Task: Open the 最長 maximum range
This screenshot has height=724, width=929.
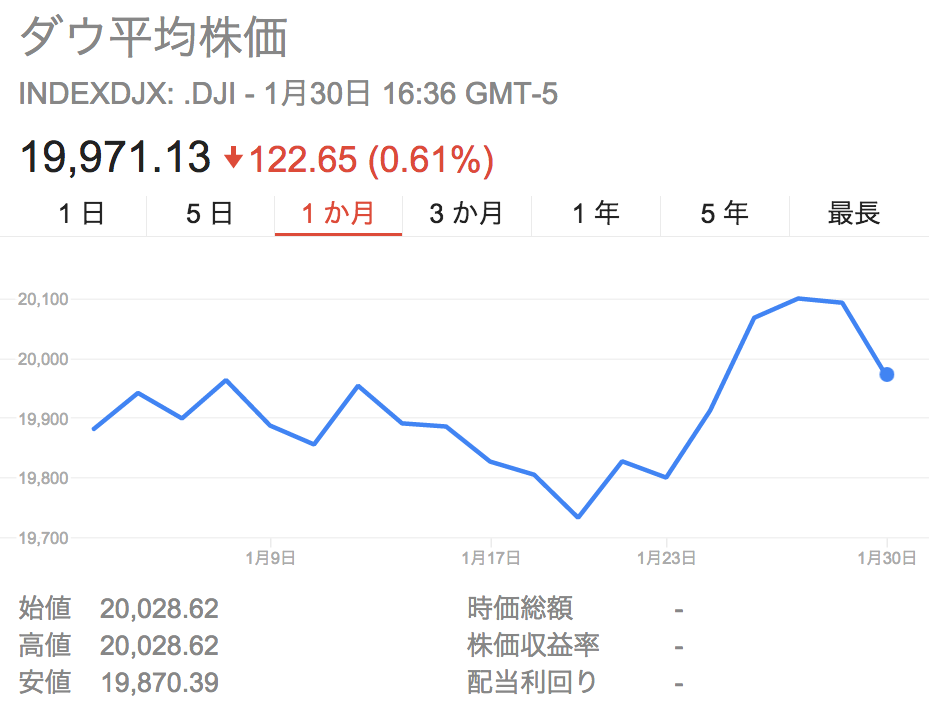Action: click(x=854, y=213)
